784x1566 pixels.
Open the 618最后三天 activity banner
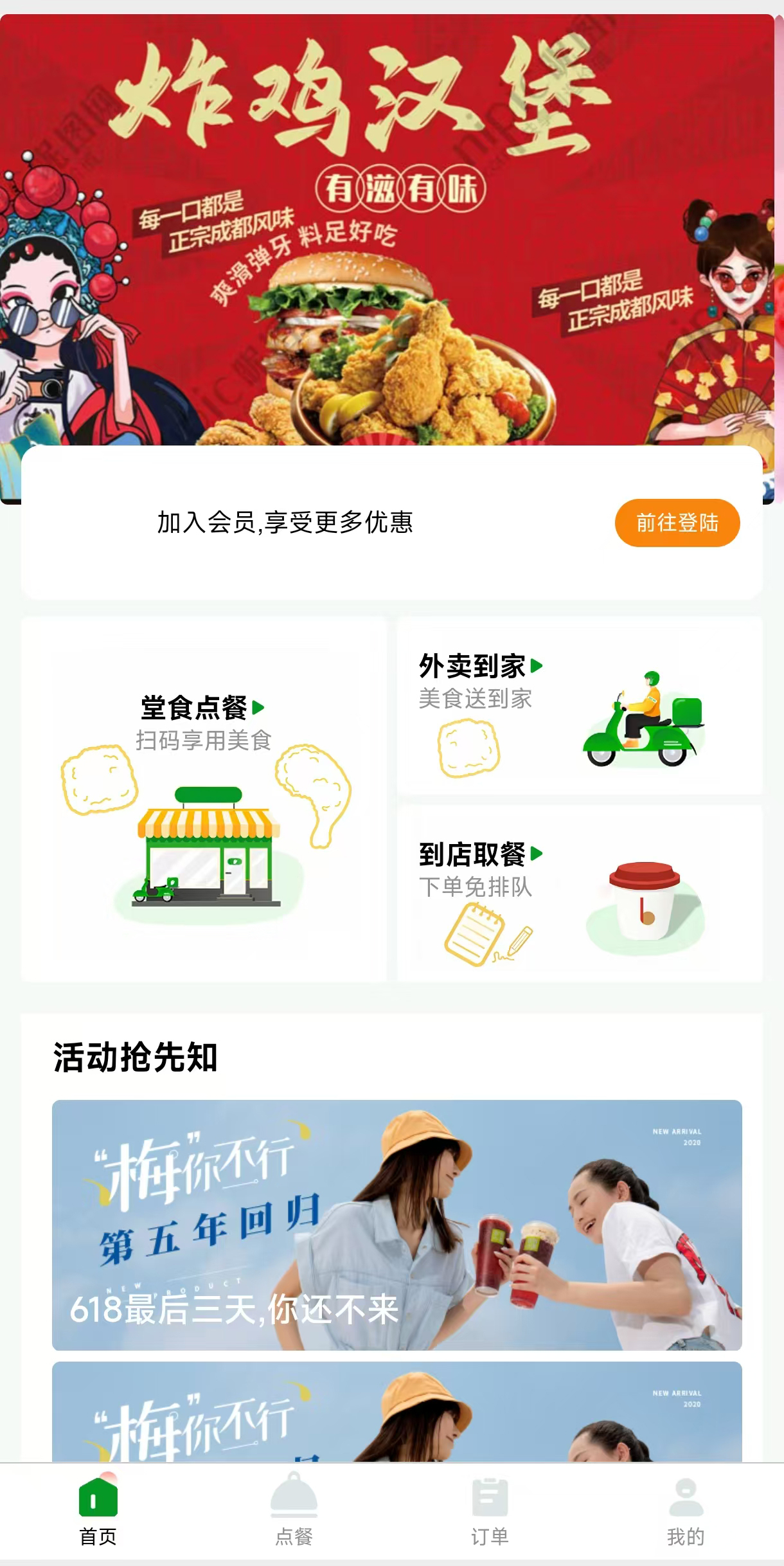click(396, 1225)
